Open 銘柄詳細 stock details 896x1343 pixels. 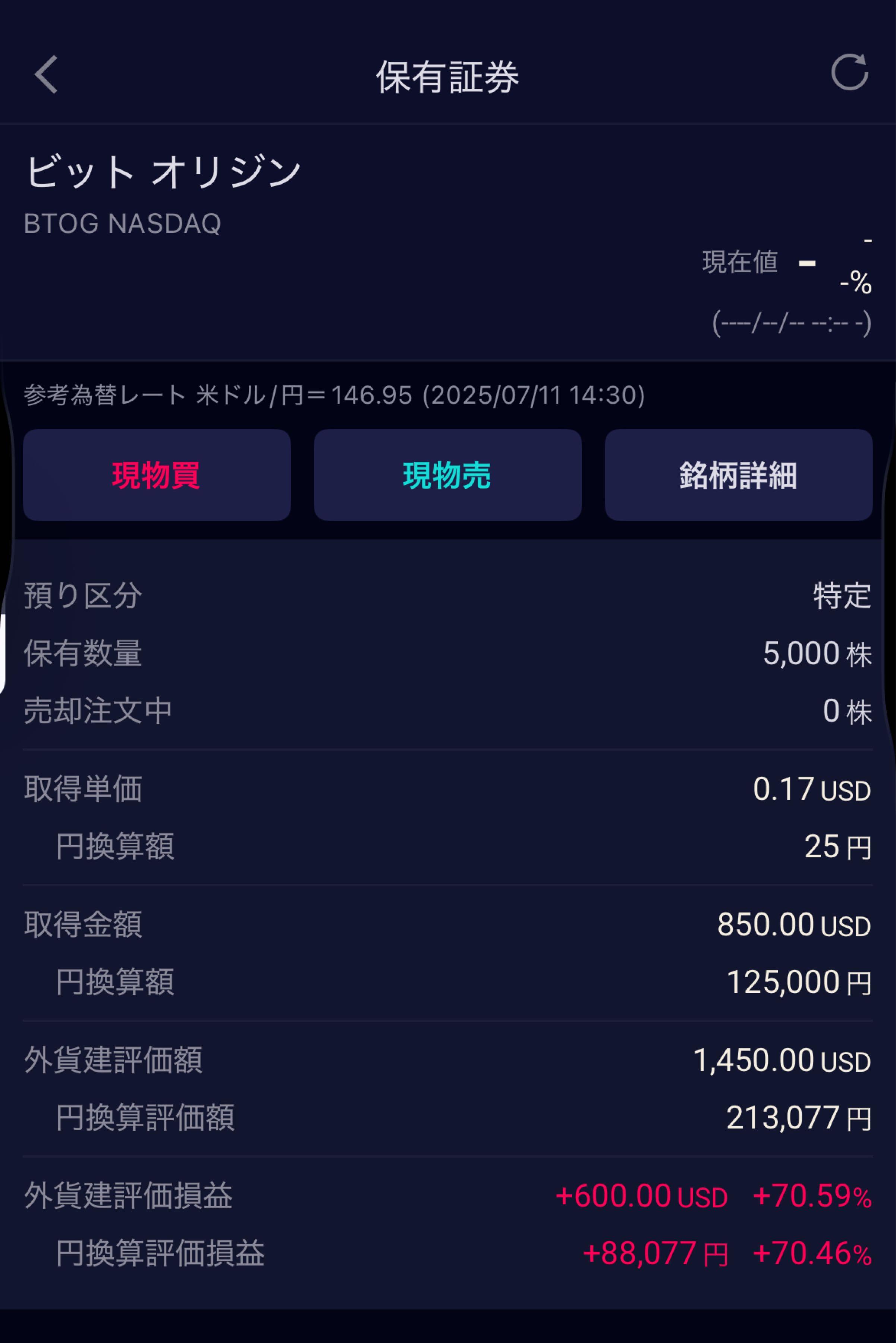(738, 475)
